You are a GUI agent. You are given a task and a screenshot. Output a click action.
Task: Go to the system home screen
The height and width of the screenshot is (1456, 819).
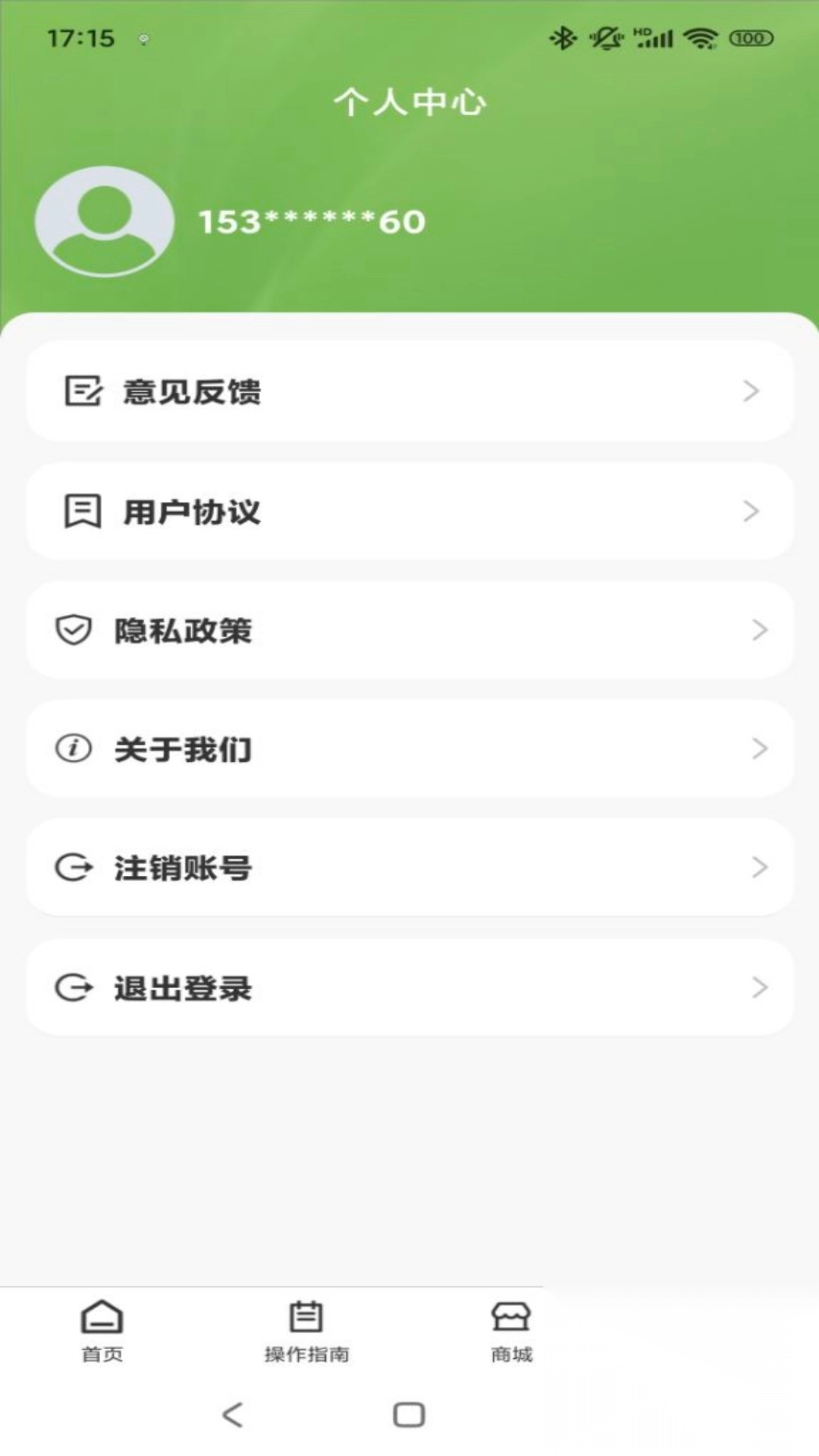click(x=409, y=1414)
